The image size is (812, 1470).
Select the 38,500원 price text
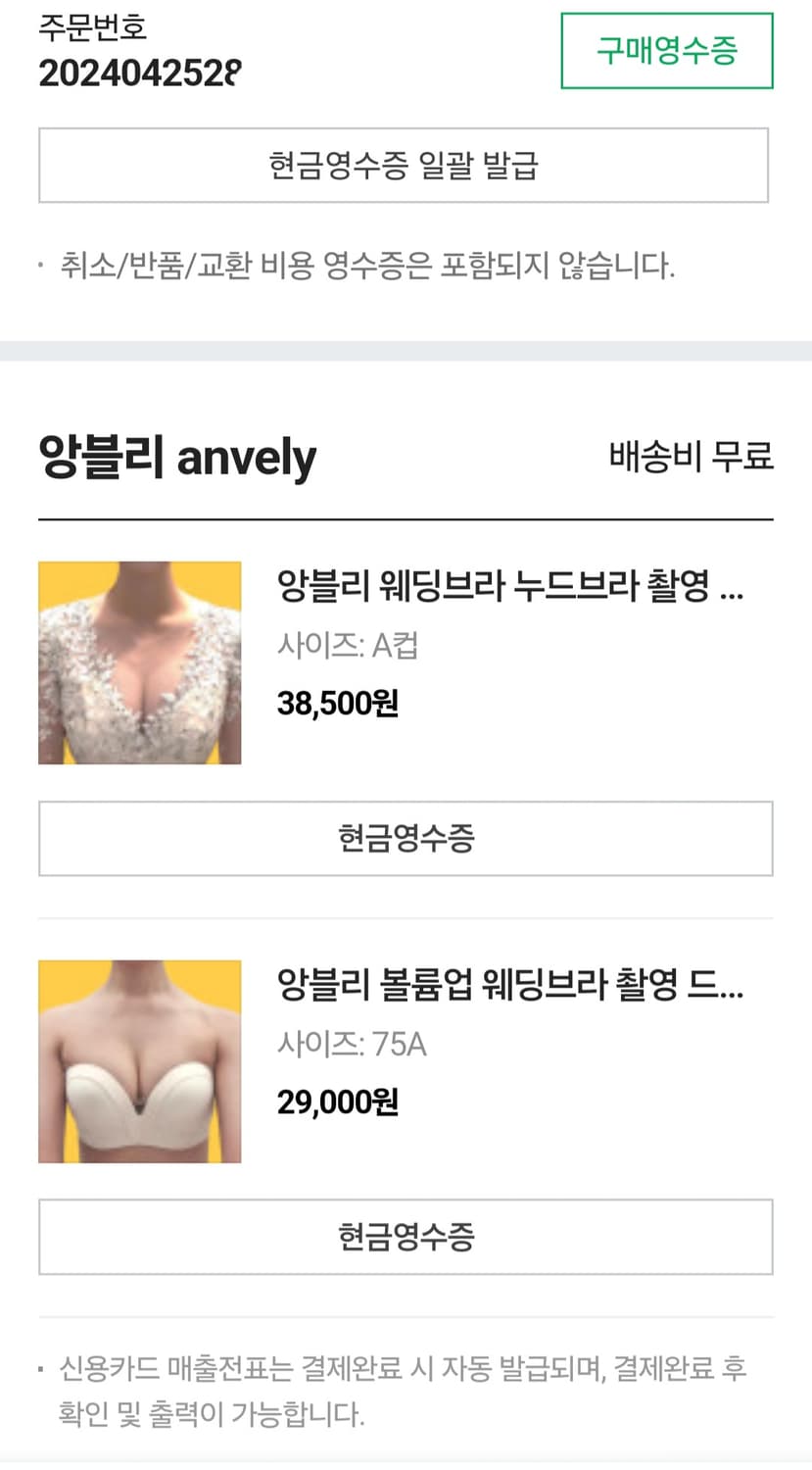336,703
